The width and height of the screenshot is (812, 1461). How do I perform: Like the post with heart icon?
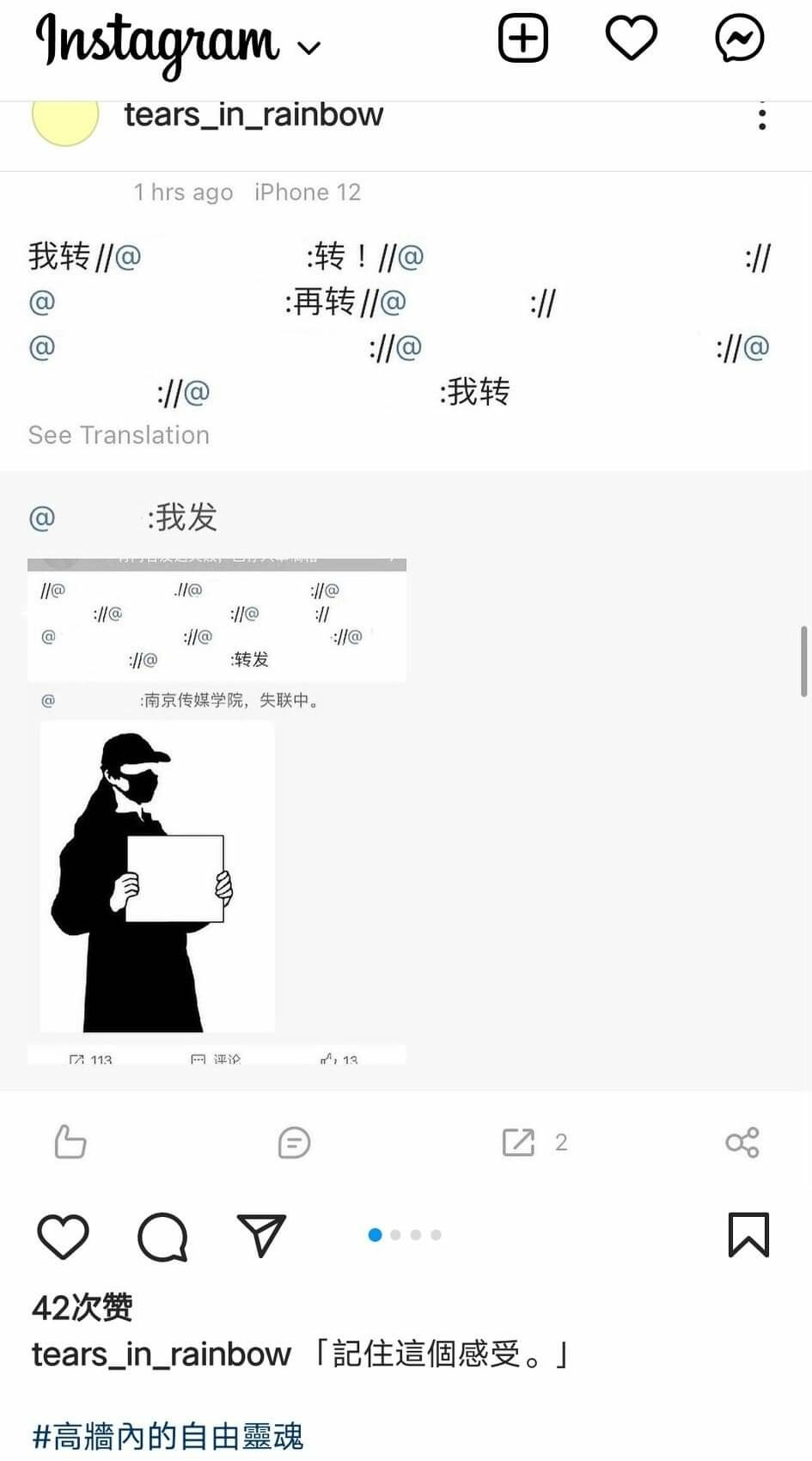pyautogui.click(x=64, y=1237)
